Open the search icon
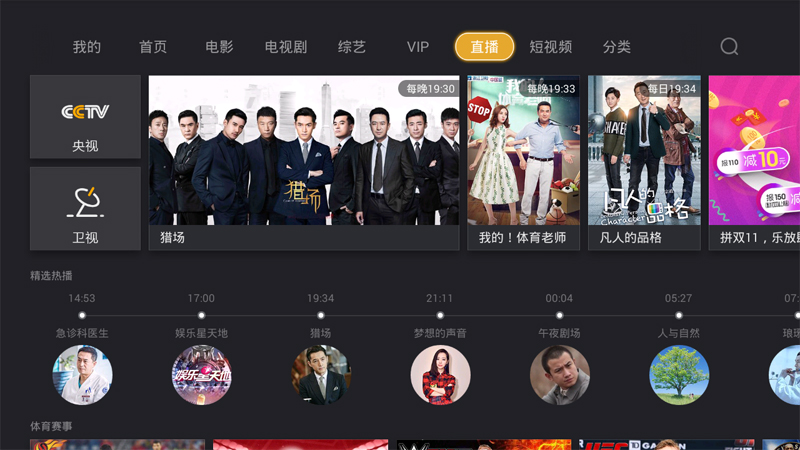This screenshot has height=450, width=800. point(729,47)
